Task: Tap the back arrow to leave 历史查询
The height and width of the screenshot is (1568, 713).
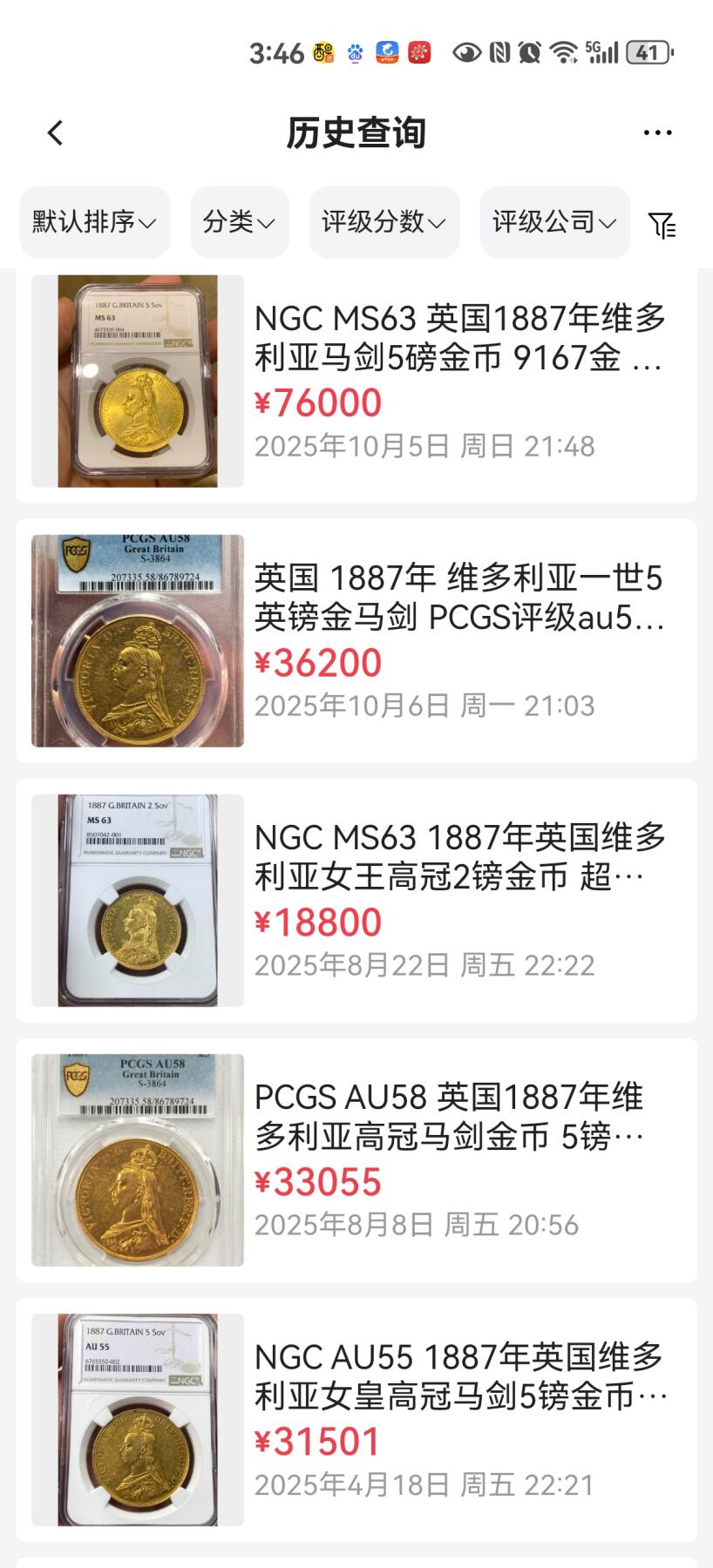Action: [x=54, y=131]
